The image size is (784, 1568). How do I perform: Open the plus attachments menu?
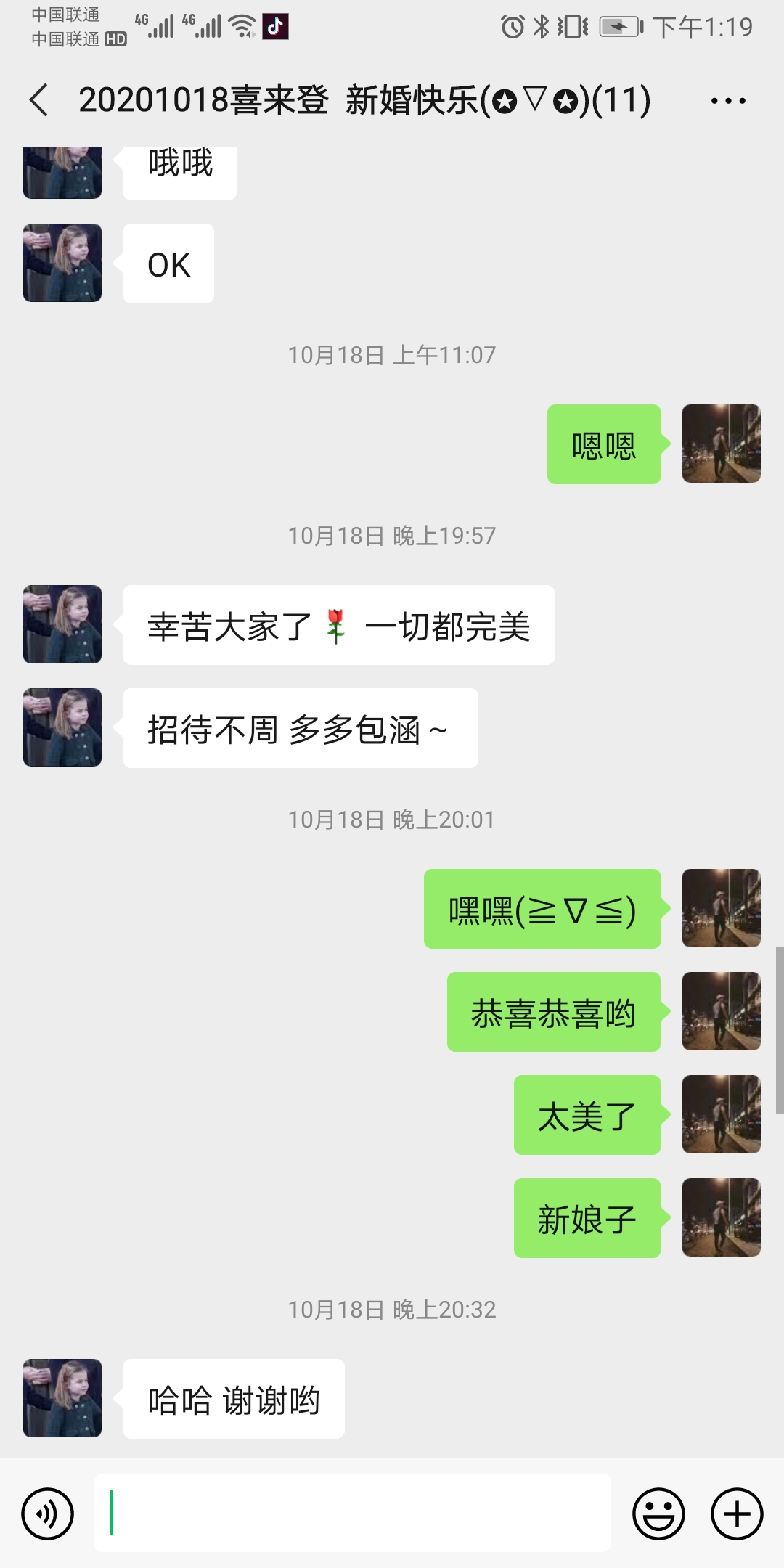coord(737,1514)
